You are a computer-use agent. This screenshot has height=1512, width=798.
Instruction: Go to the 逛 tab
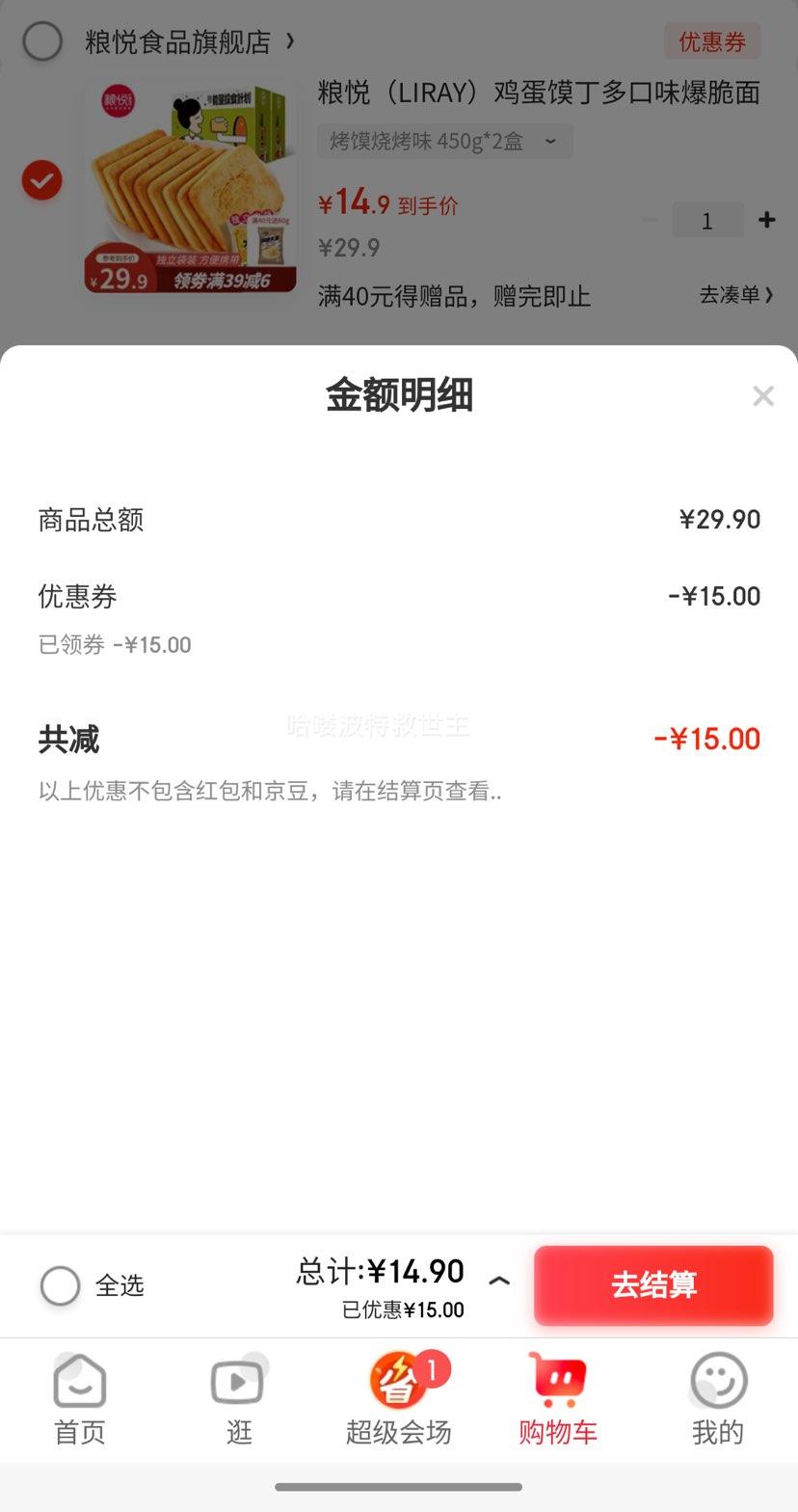point(238,1398)
